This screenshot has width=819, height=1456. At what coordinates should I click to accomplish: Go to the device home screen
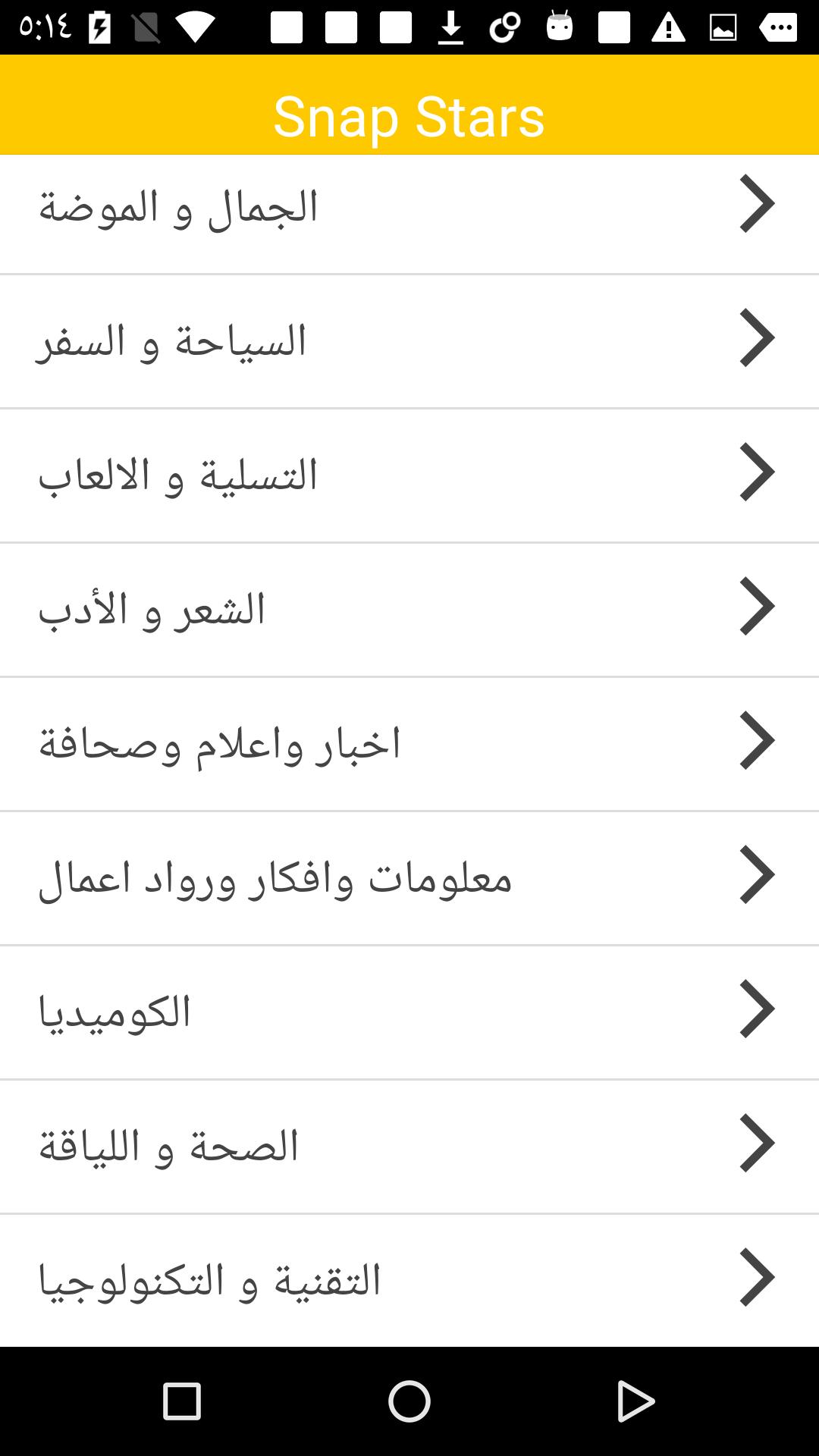coord(409,1401)
